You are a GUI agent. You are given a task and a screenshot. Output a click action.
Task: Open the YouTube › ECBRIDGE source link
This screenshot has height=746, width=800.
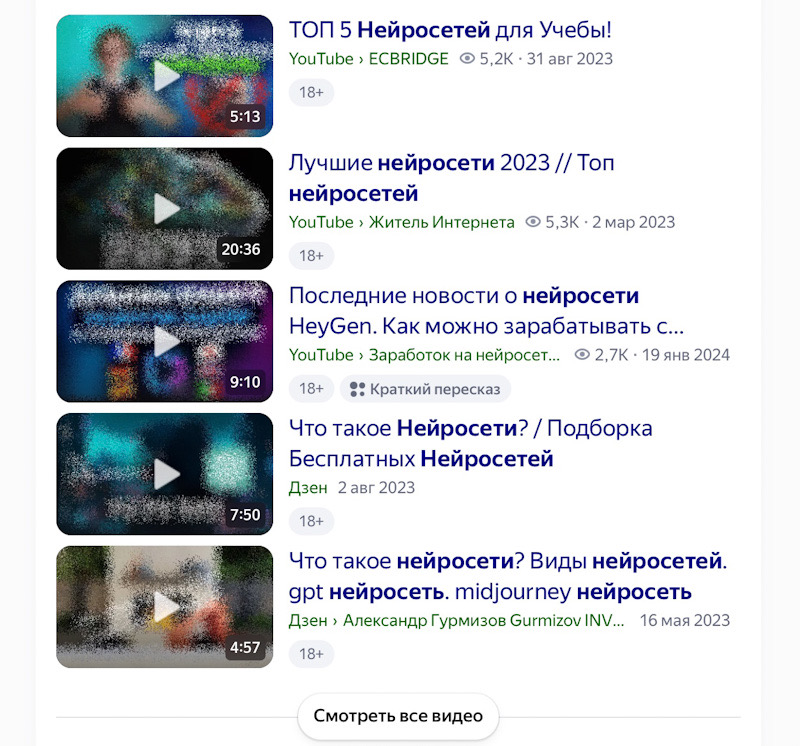coord(368,59)
